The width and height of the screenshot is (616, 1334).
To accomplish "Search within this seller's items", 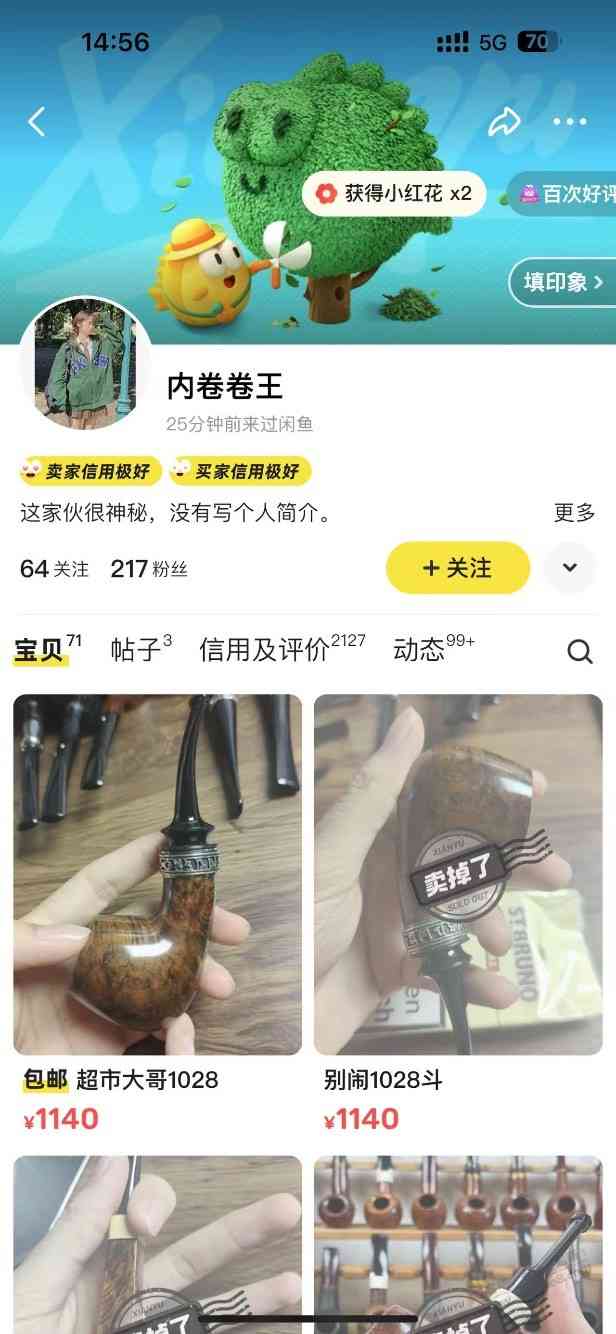I will tap(580, 652).
